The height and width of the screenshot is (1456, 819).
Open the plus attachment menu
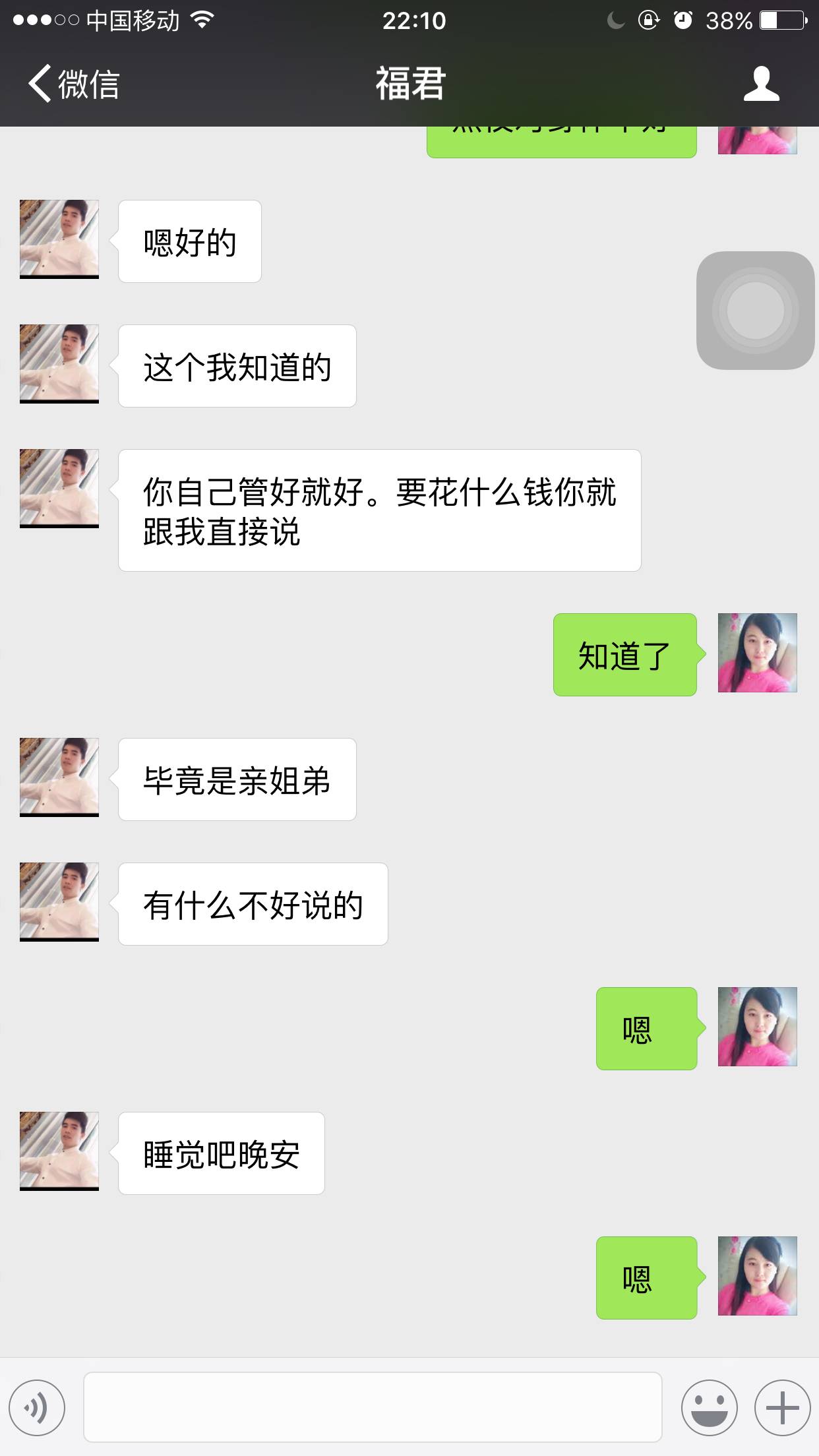click(x=782, y=1408)
